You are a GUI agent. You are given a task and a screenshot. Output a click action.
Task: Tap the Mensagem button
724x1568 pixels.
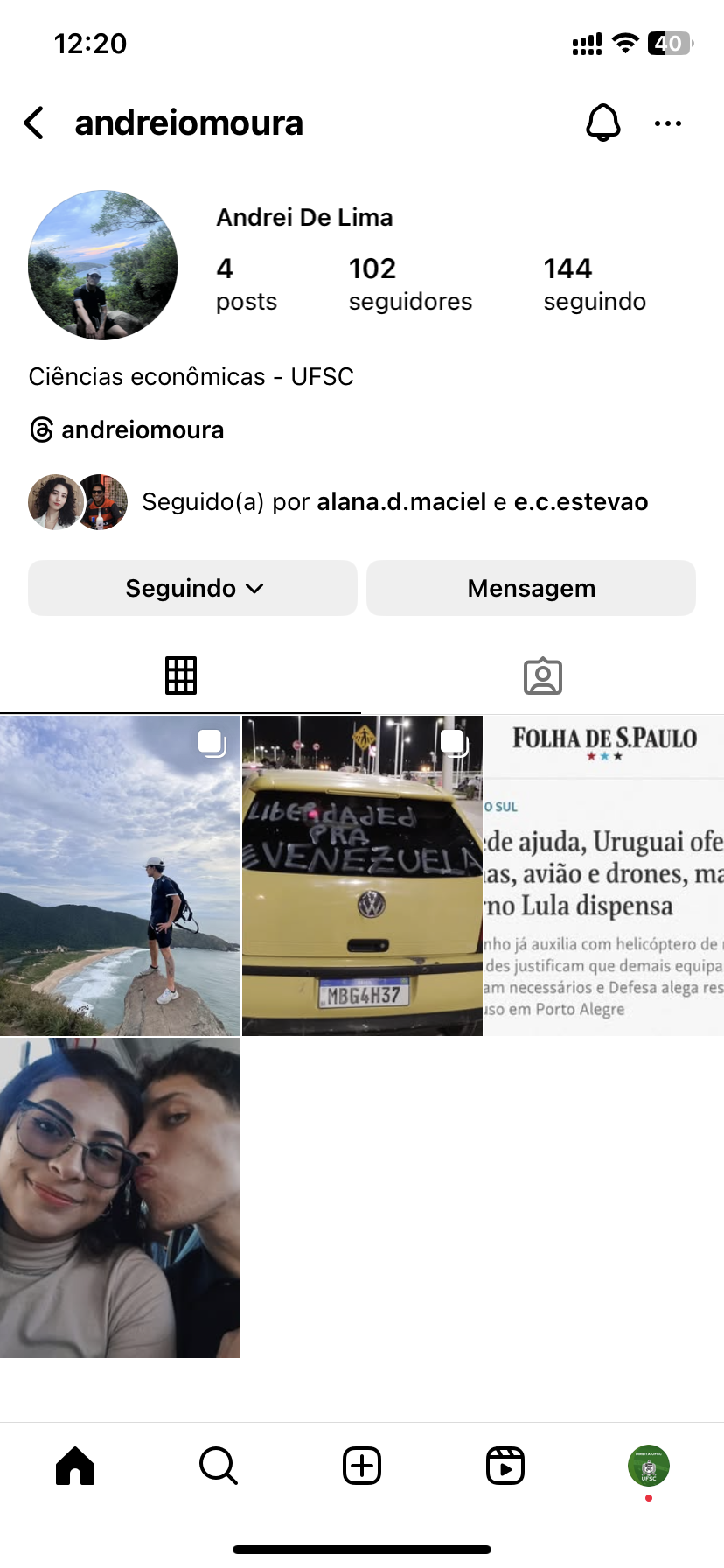click(x=531, y=588)
